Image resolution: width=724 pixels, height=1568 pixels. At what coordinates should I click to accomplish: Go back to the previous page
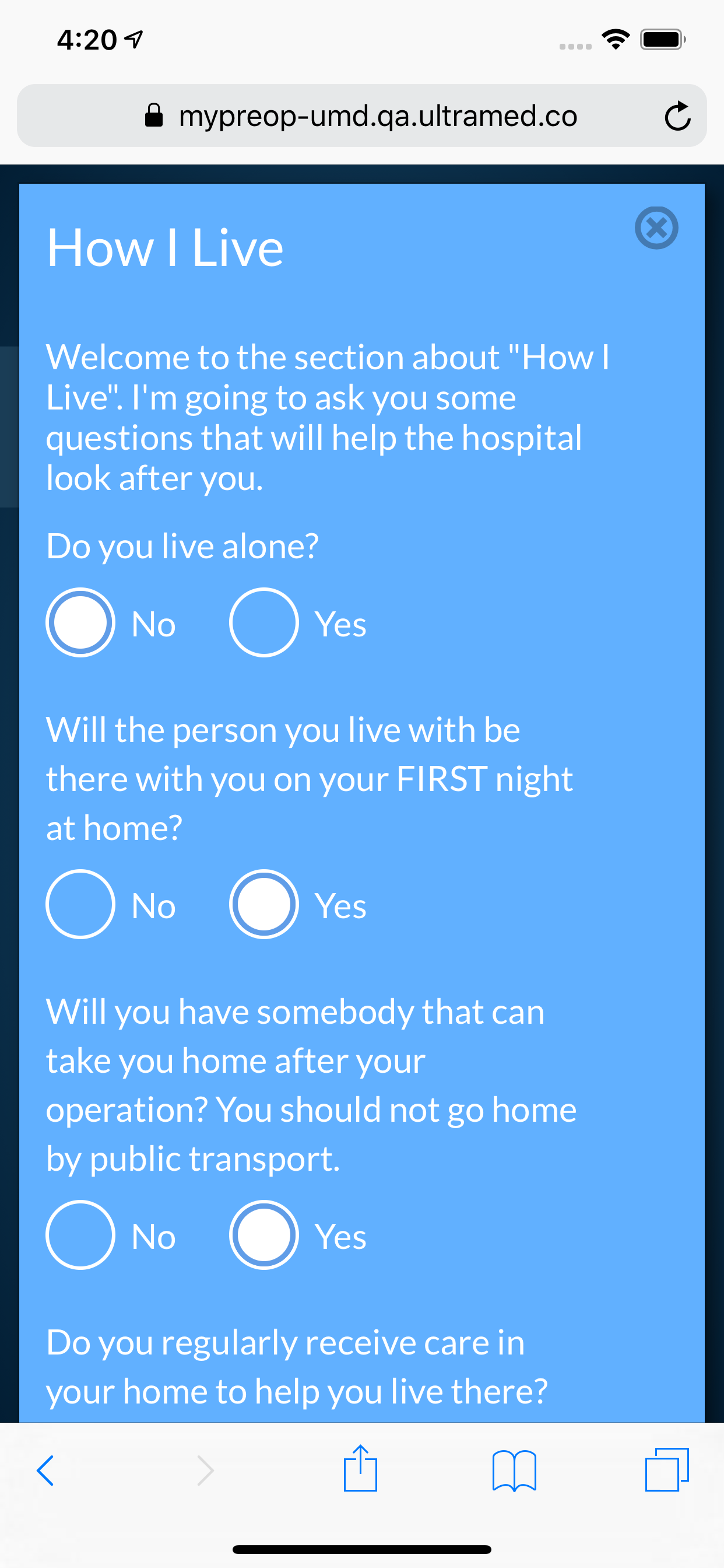point(45,1471)
